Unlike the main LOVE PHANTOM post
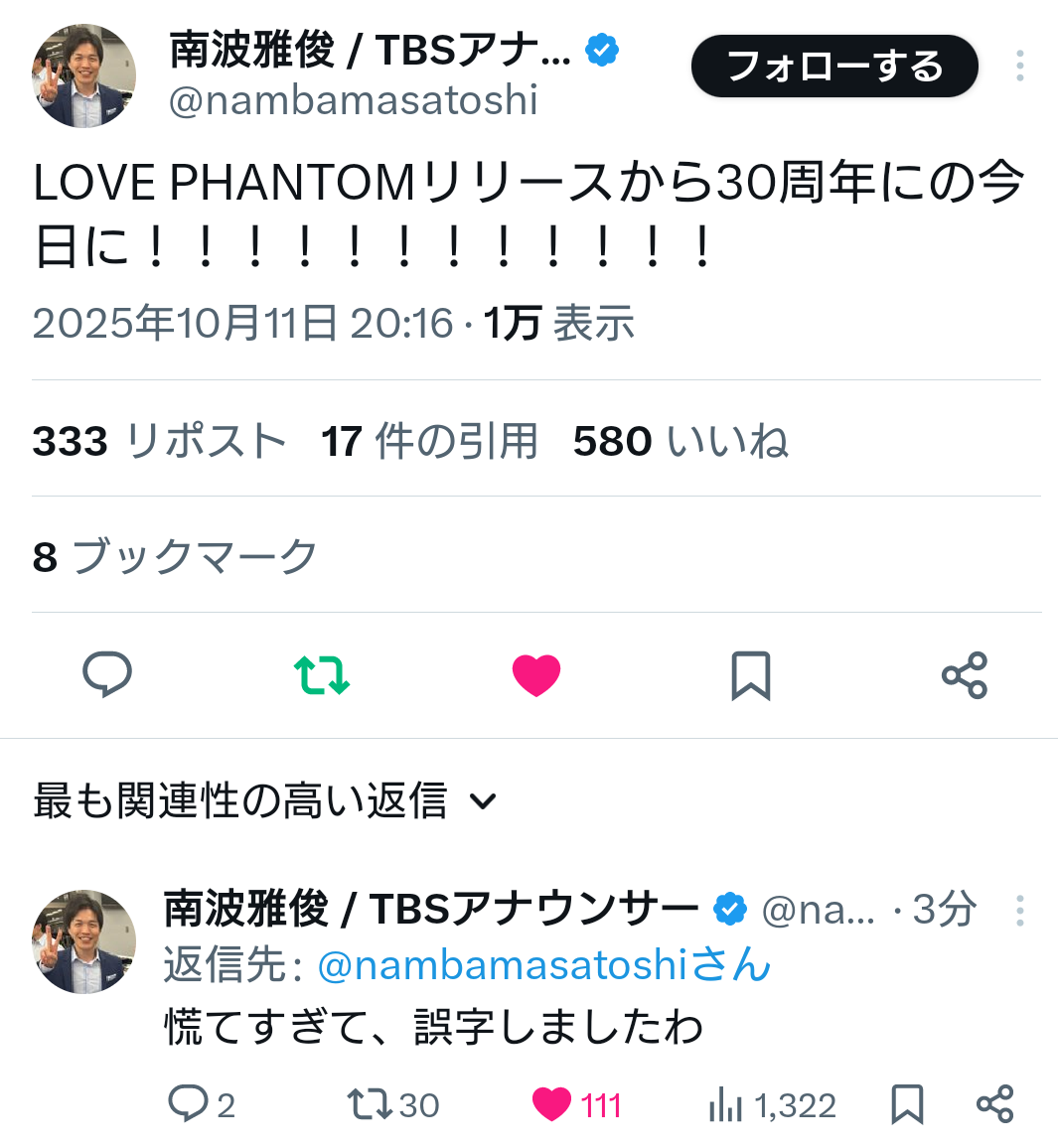1058x1148 pixels. click(x=536, y=675)
